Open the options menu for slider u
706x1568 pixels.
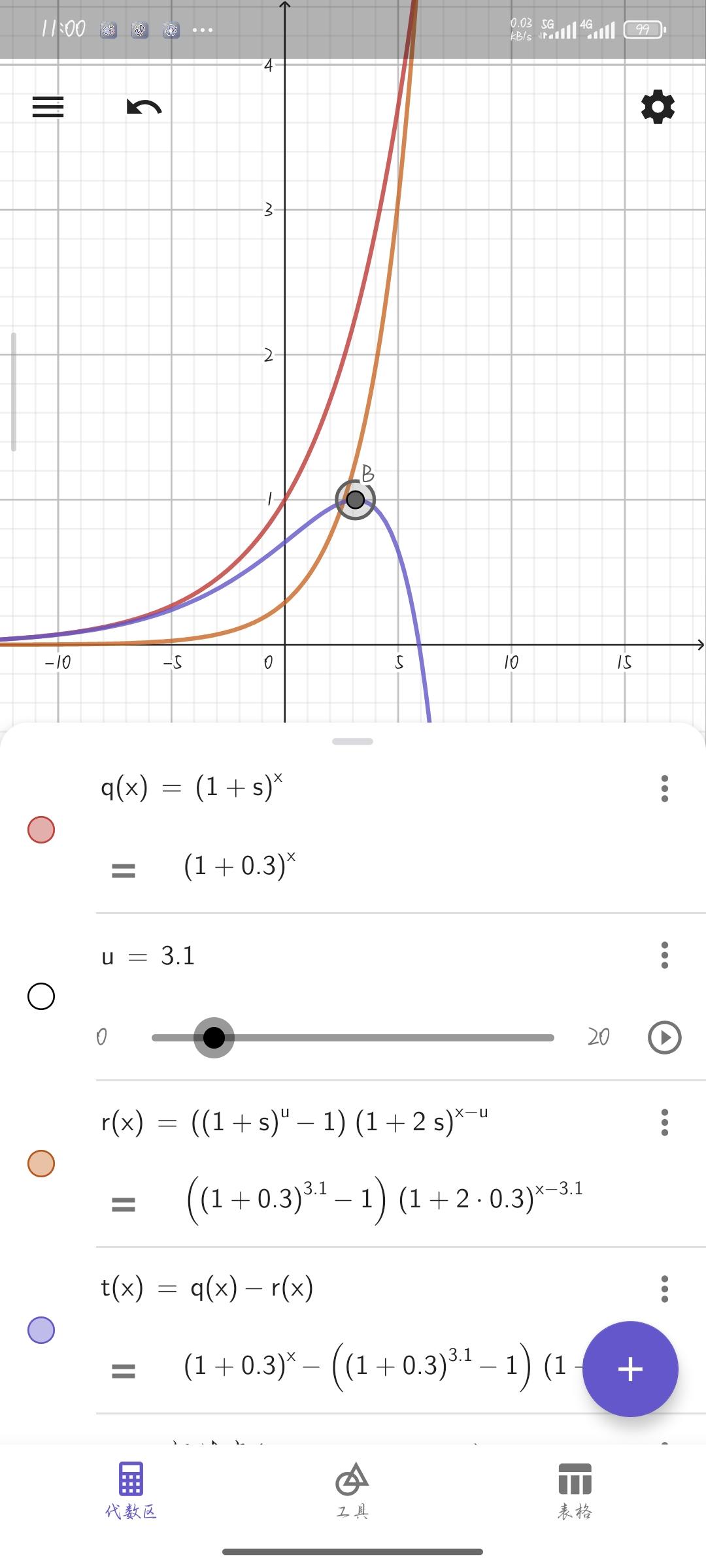click(x=664, y=956)
